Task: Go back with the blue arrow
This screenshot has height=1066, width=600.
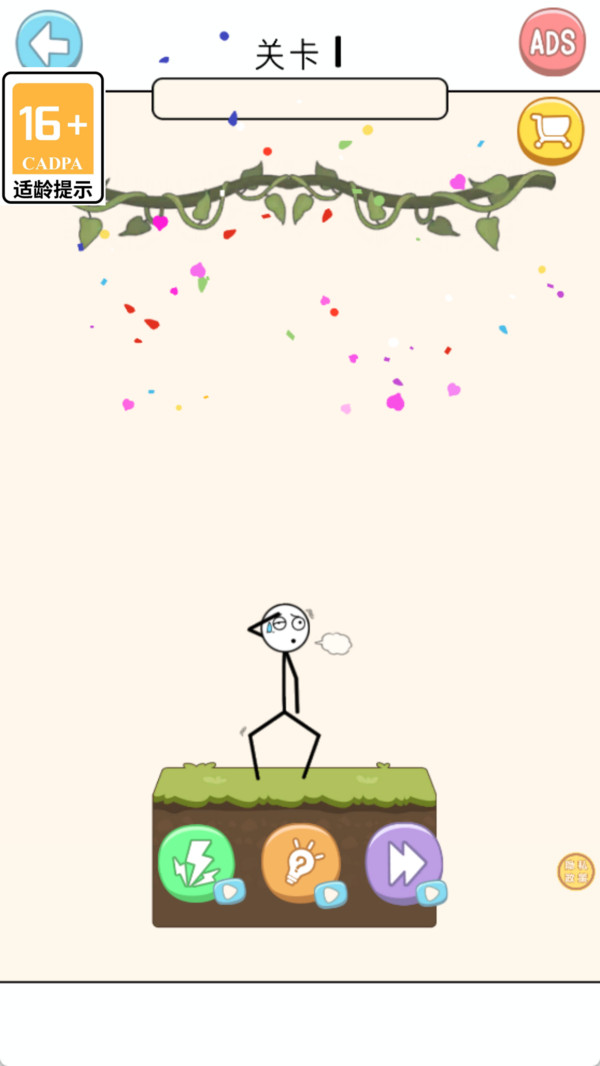Action: [49, 43]
